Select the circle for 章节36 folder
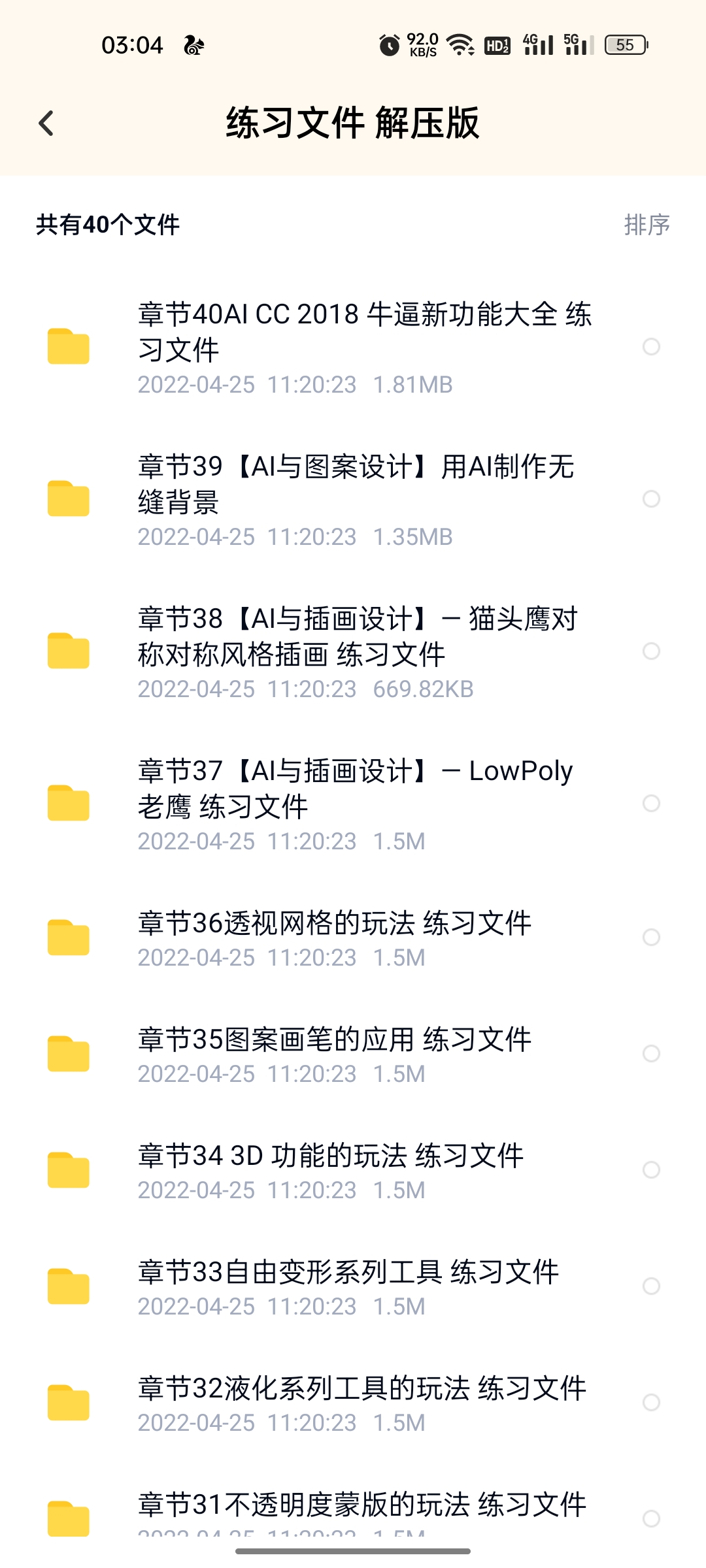The width and height of the screenshot is (706, 1568). (x=651, y=937)
